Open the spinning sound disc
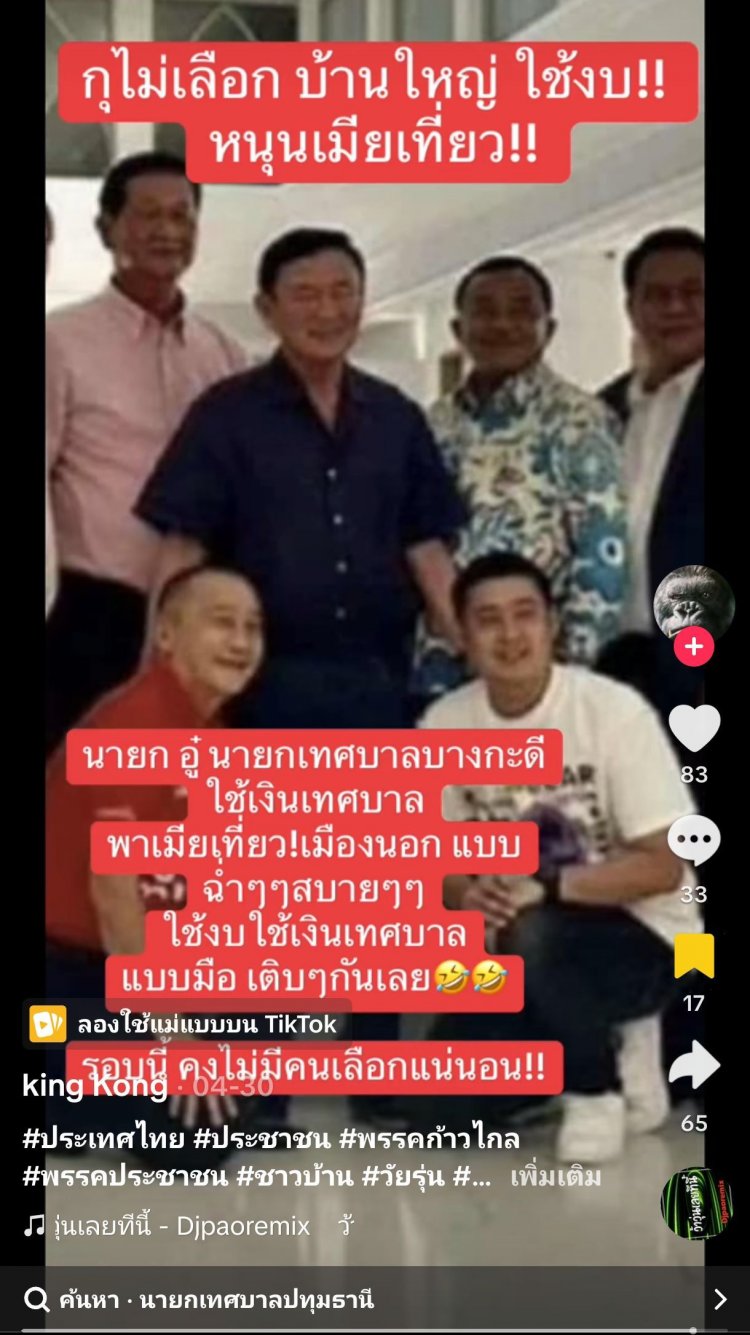 [696, 1203]
